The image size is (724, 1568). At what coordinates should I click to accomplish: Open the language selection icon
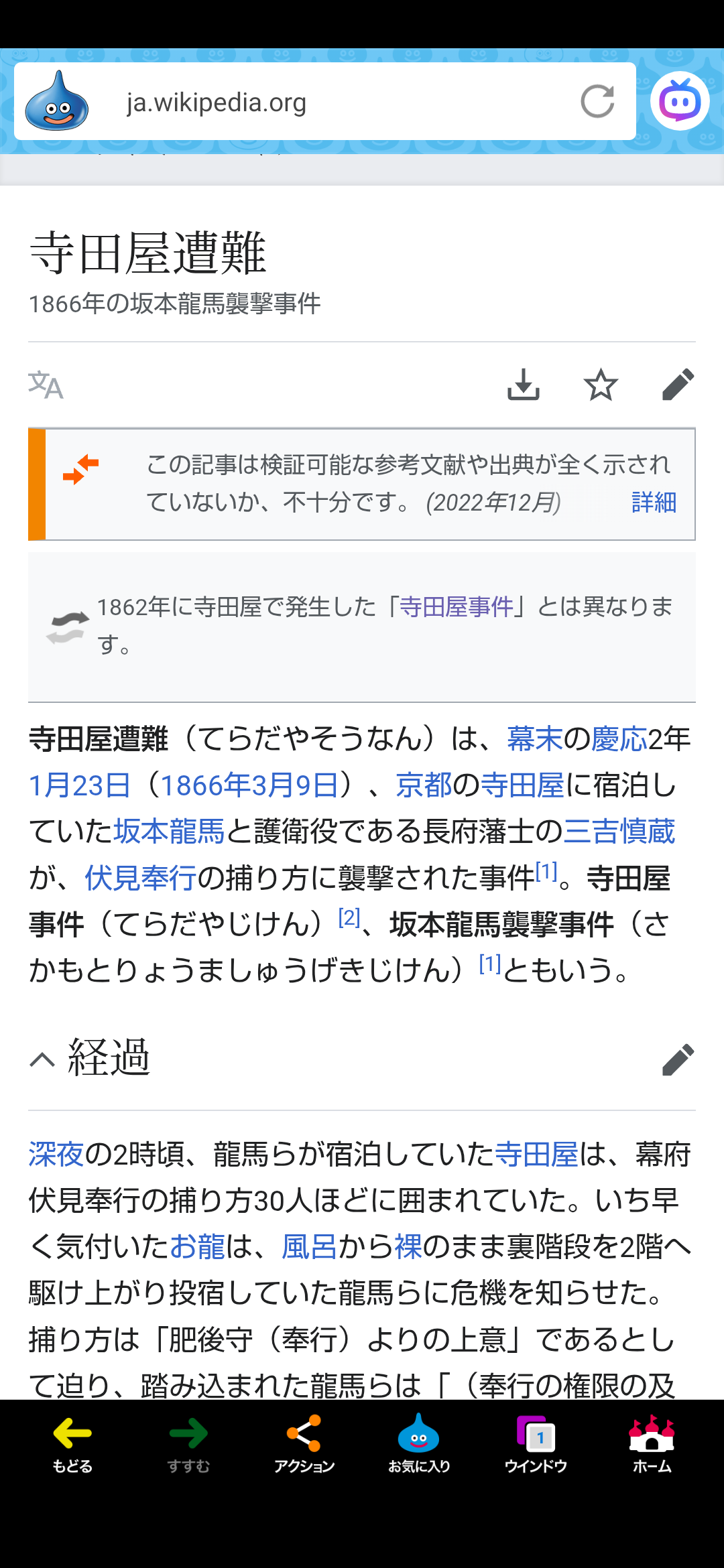[46, 385]
